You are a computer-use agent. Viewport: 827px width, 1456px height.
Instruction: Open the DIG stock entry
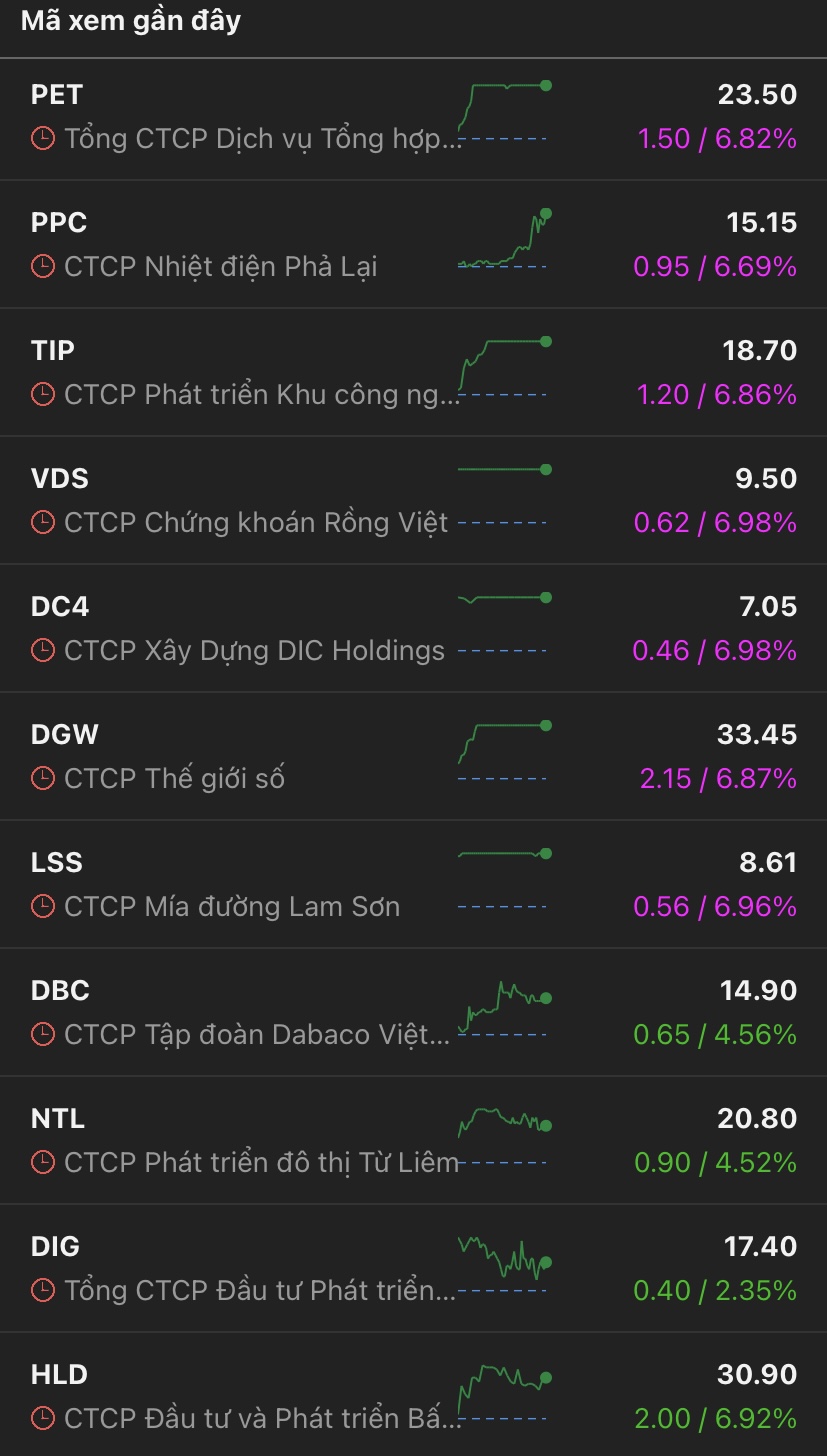tap(413, 1269)
